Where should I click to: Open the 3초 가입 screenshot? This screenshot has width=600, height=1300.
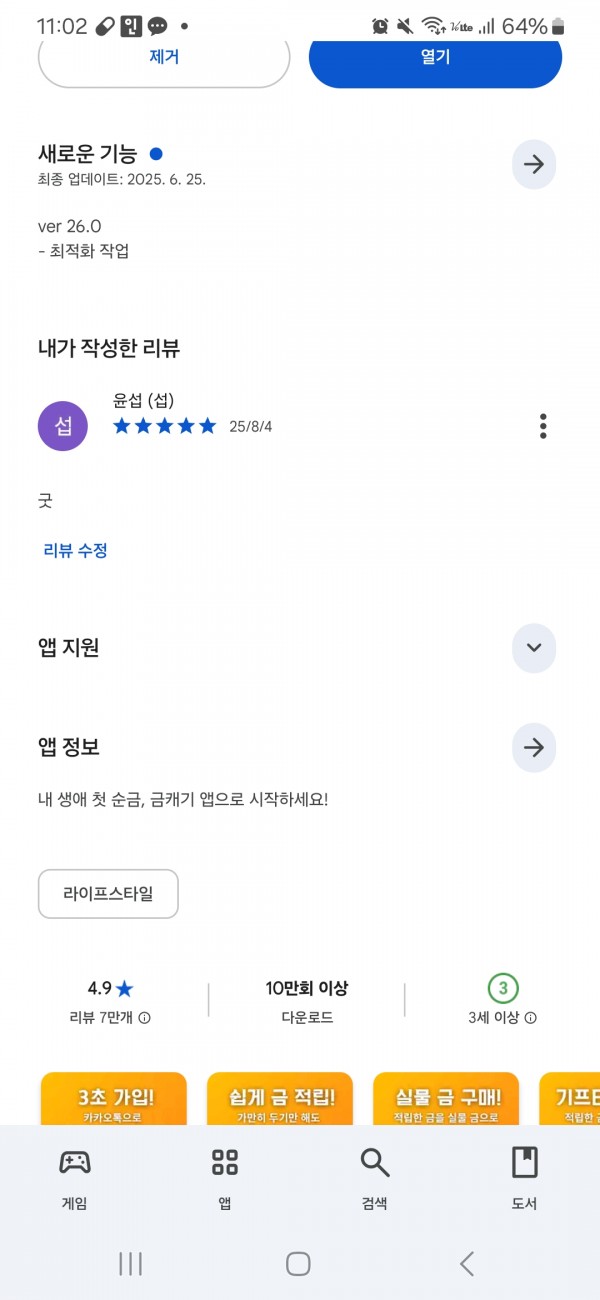click(x=114, y=1098)
